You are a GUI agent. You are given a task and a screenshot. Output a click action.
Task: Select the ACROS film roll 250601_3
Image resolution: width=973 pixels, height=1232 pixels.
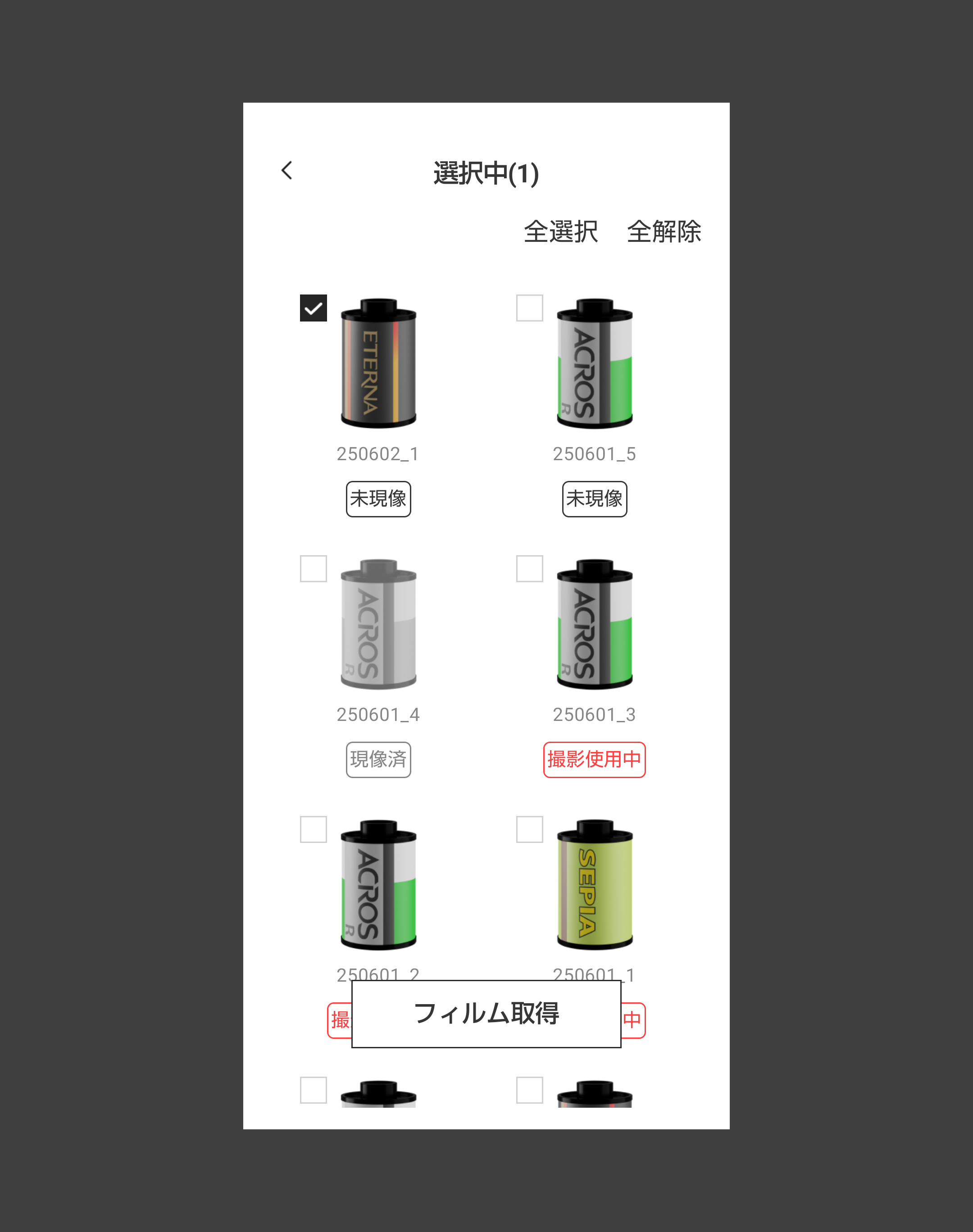coord(594,624)
